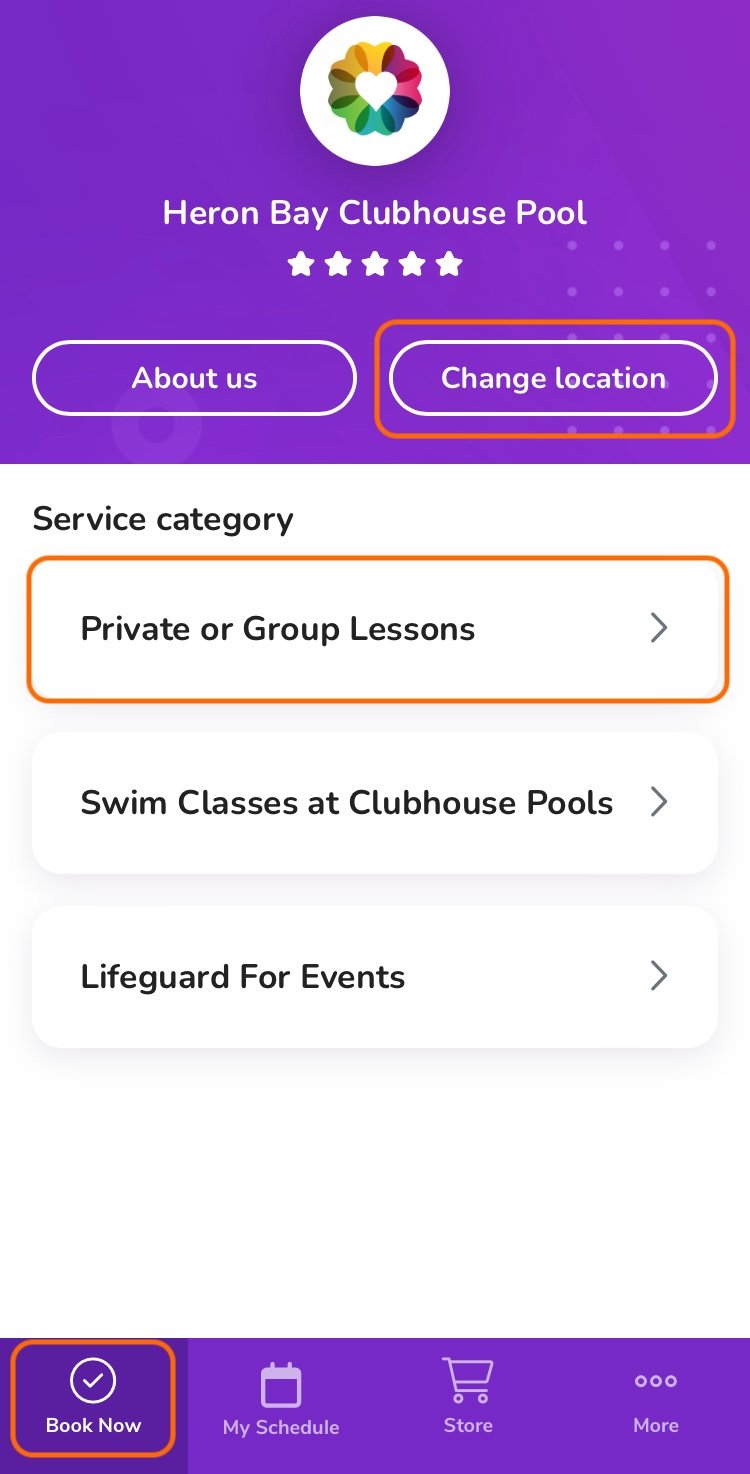750x1474 pixels.
Task: Open Private or Group Lessons category
Action: pos(375,629)
